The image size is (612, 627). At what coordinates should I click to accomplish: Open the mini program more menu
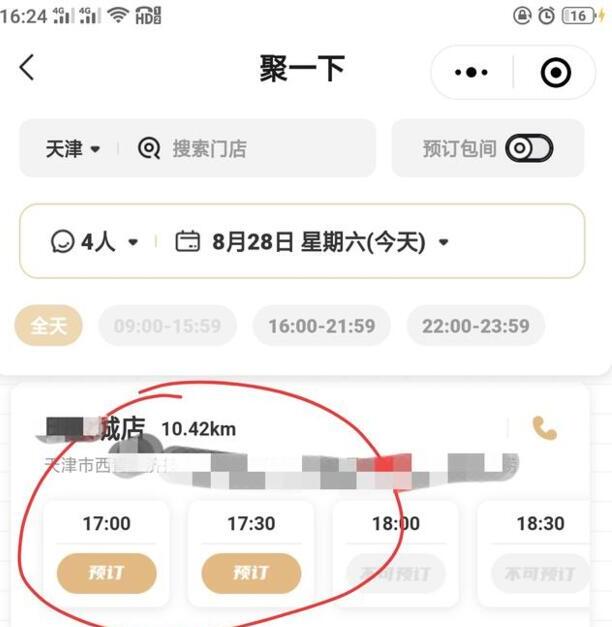(471, 73)
